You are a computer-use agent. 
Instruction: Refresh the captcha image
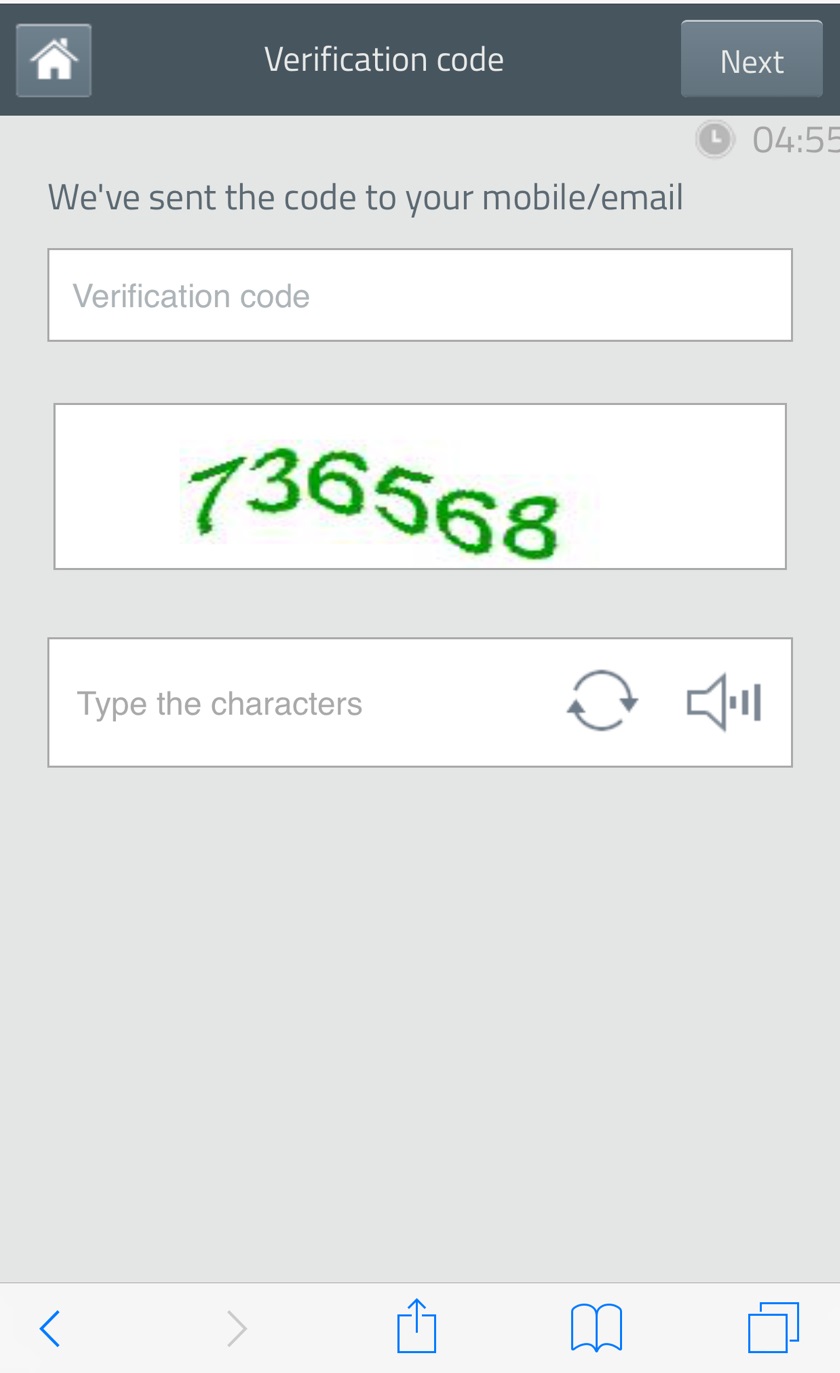pyautogui.click(x=602, y=701)
